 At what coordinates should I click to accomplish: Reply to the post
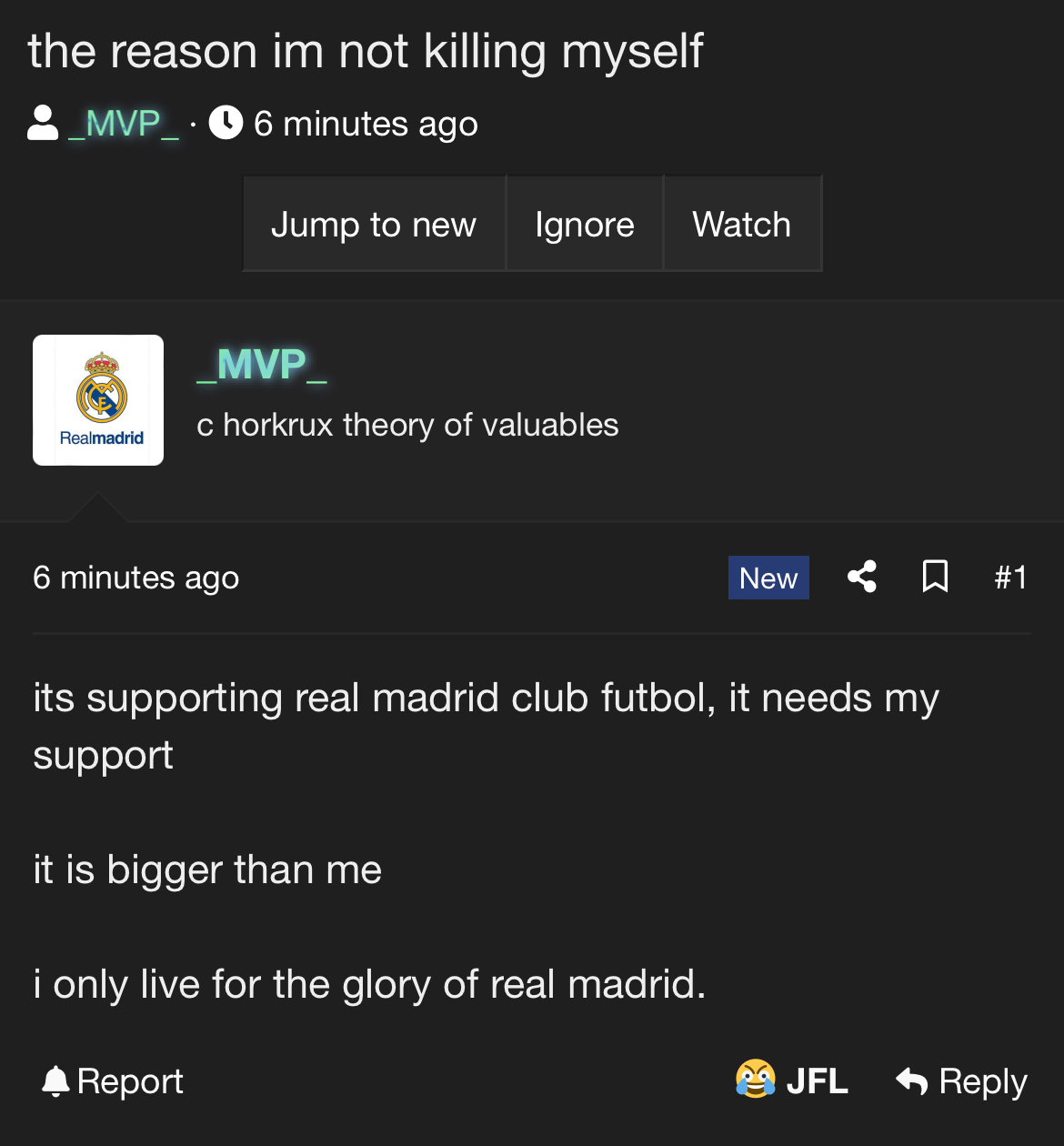962,1081
